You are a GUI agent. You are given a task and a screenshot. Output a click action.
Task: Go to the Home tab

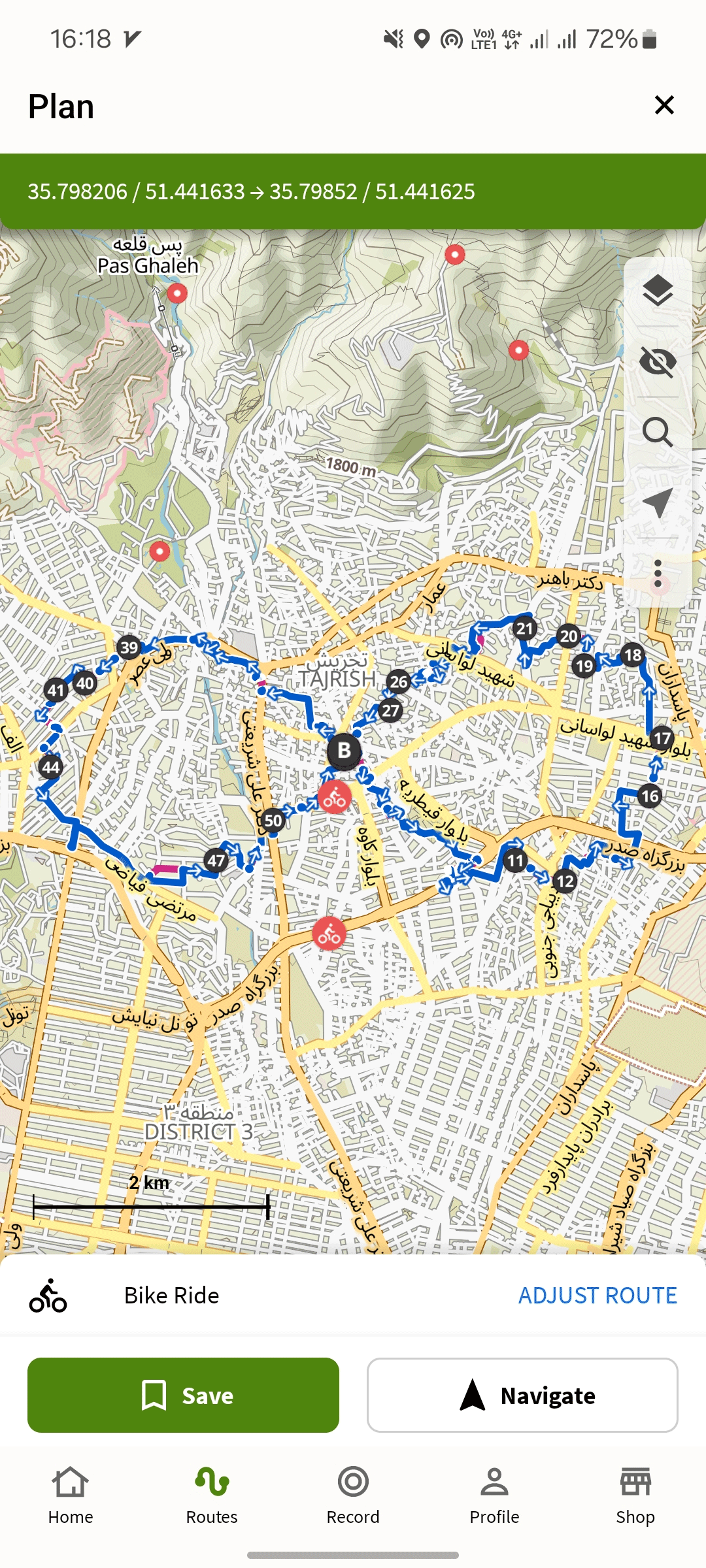click(x=71, y=1494)
